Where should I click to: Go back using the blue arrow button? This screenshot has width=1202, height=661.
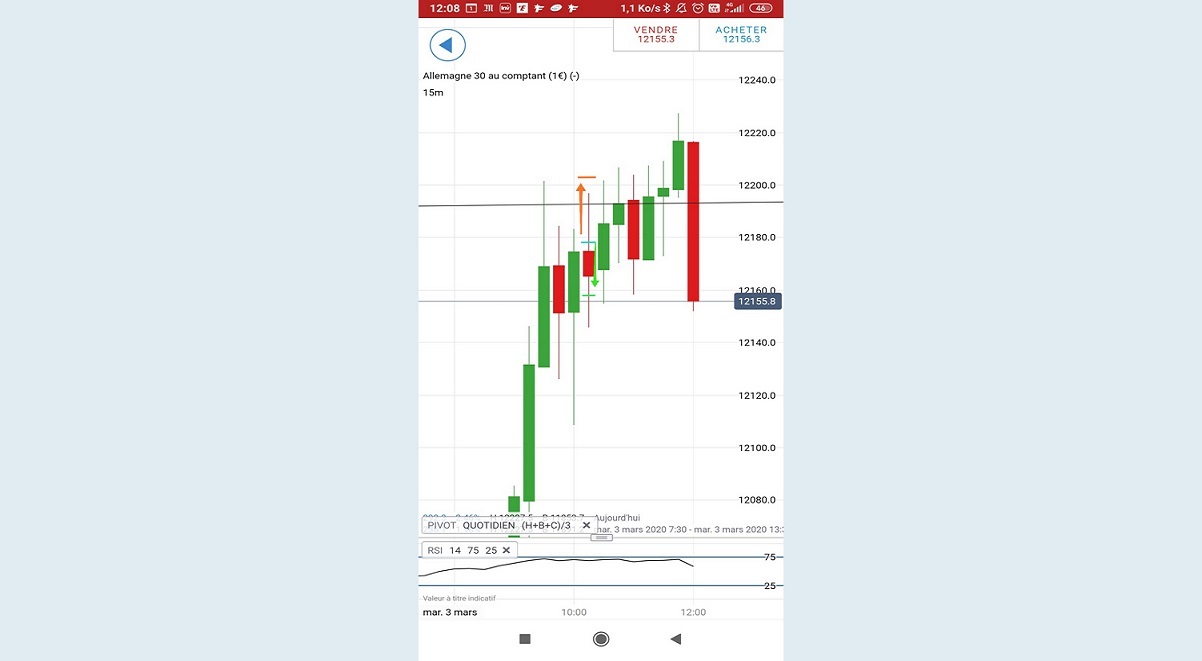[447, 45]
